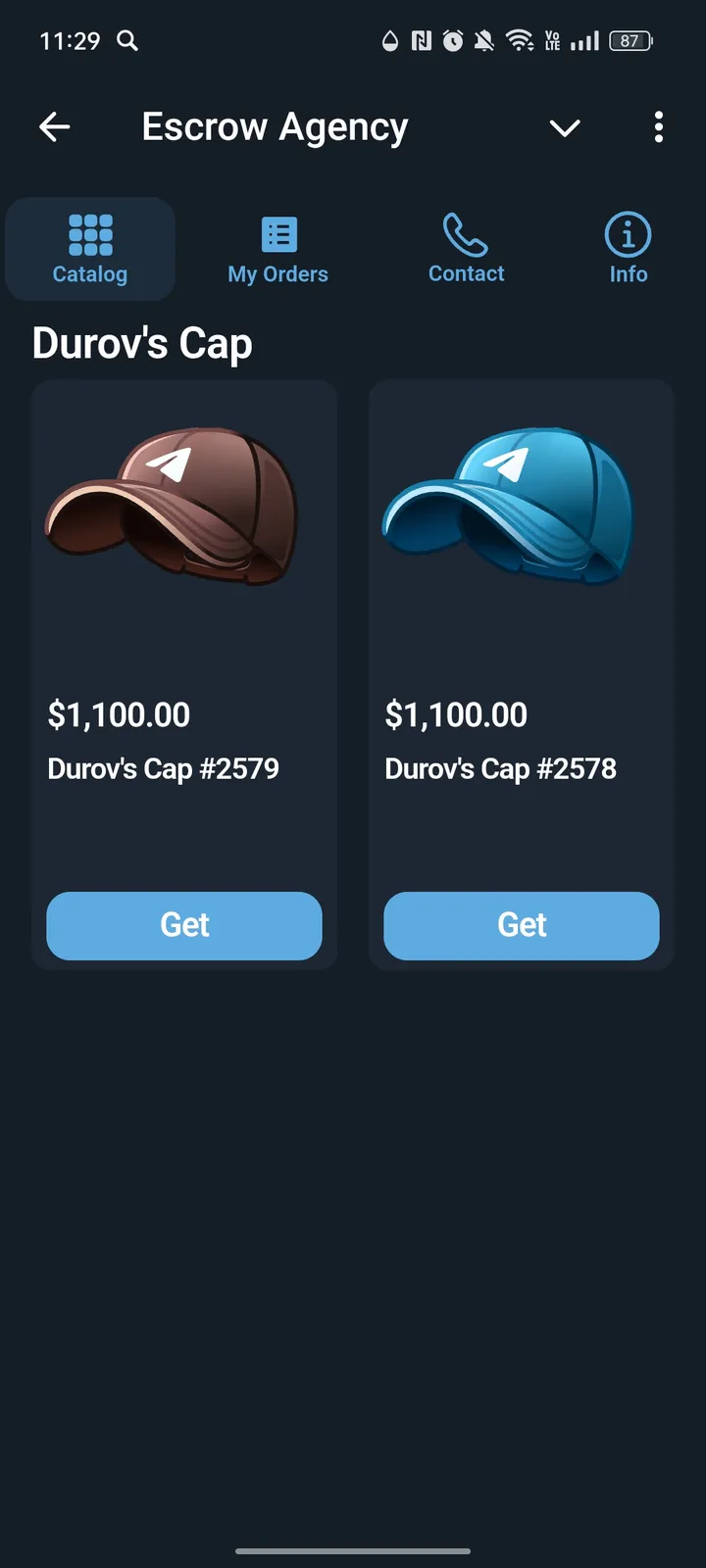Image resolution: width=706 pixels, height=1568 pixels.
Task: Select the Contact tab
Action: click(466, 249)
